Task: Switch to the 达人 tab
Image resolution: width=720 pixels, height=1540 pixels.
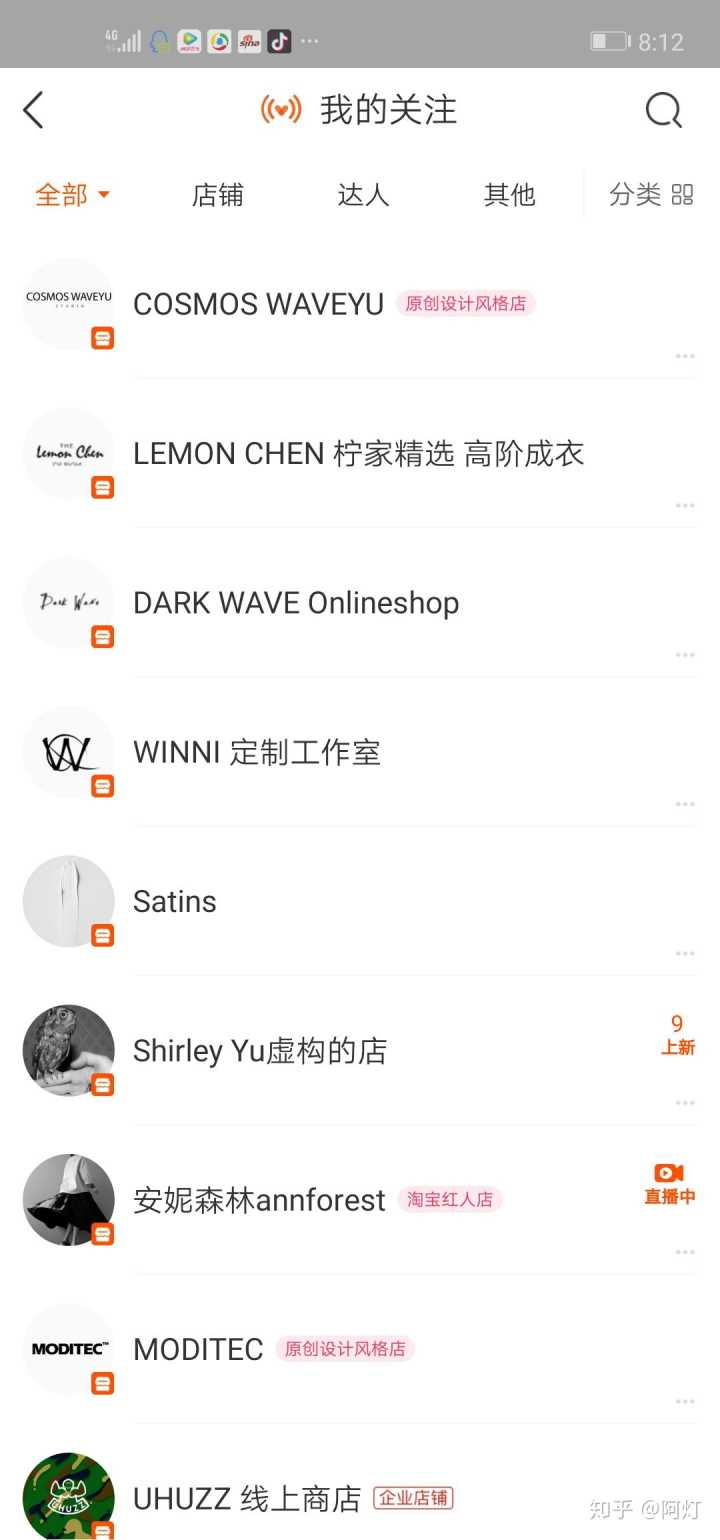Action: coord(363,195)
